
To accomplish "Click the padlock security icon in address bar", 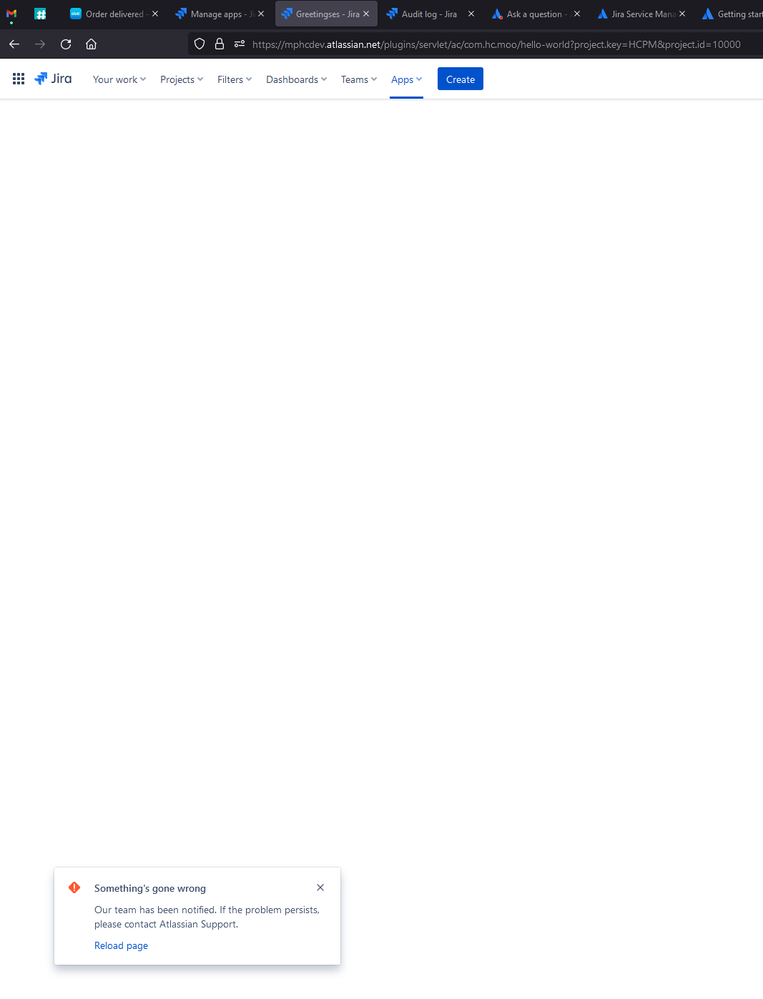I will (219, 44).
